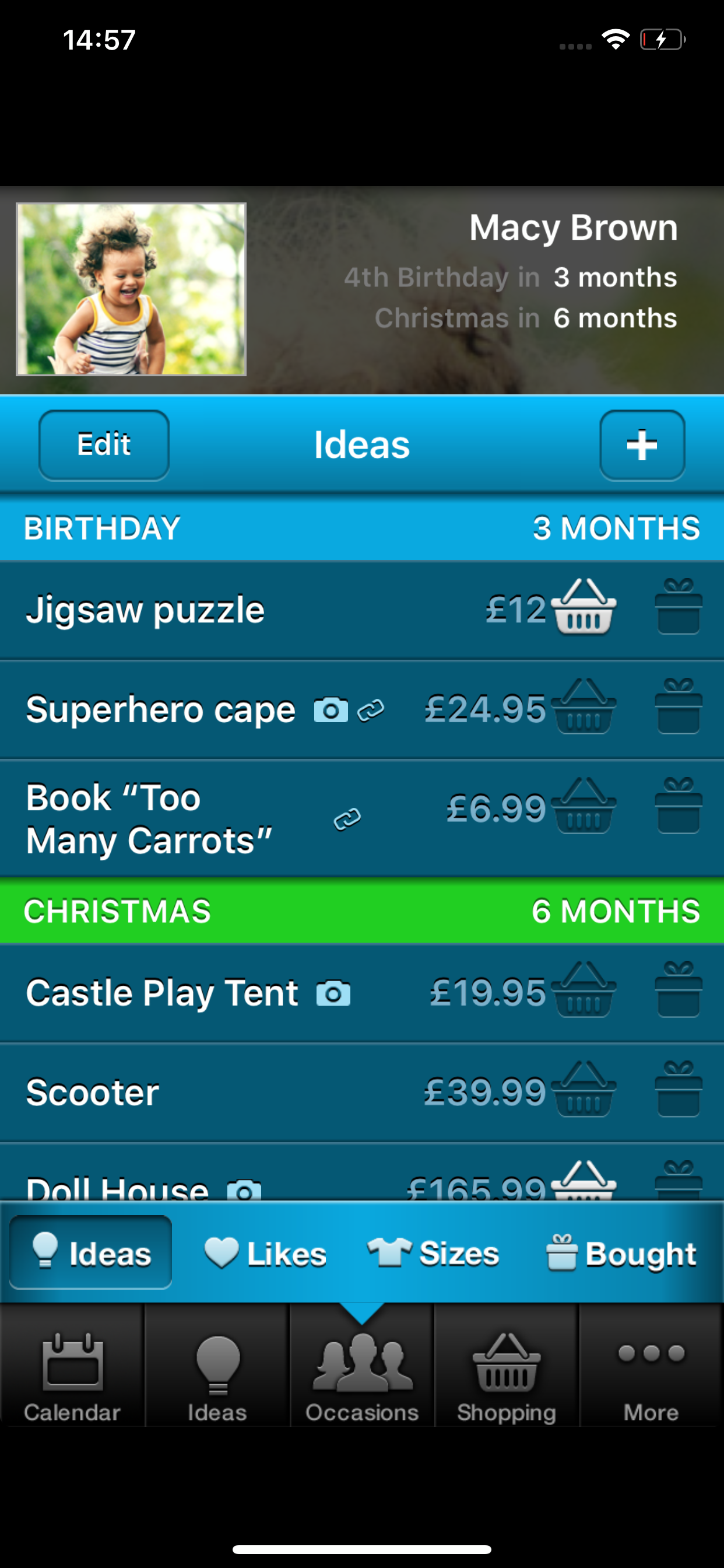The width and height of the screenshot is (724, 1568).
Task: Open Macy Brown's profile photo
Action: click(x=131, y=289)
